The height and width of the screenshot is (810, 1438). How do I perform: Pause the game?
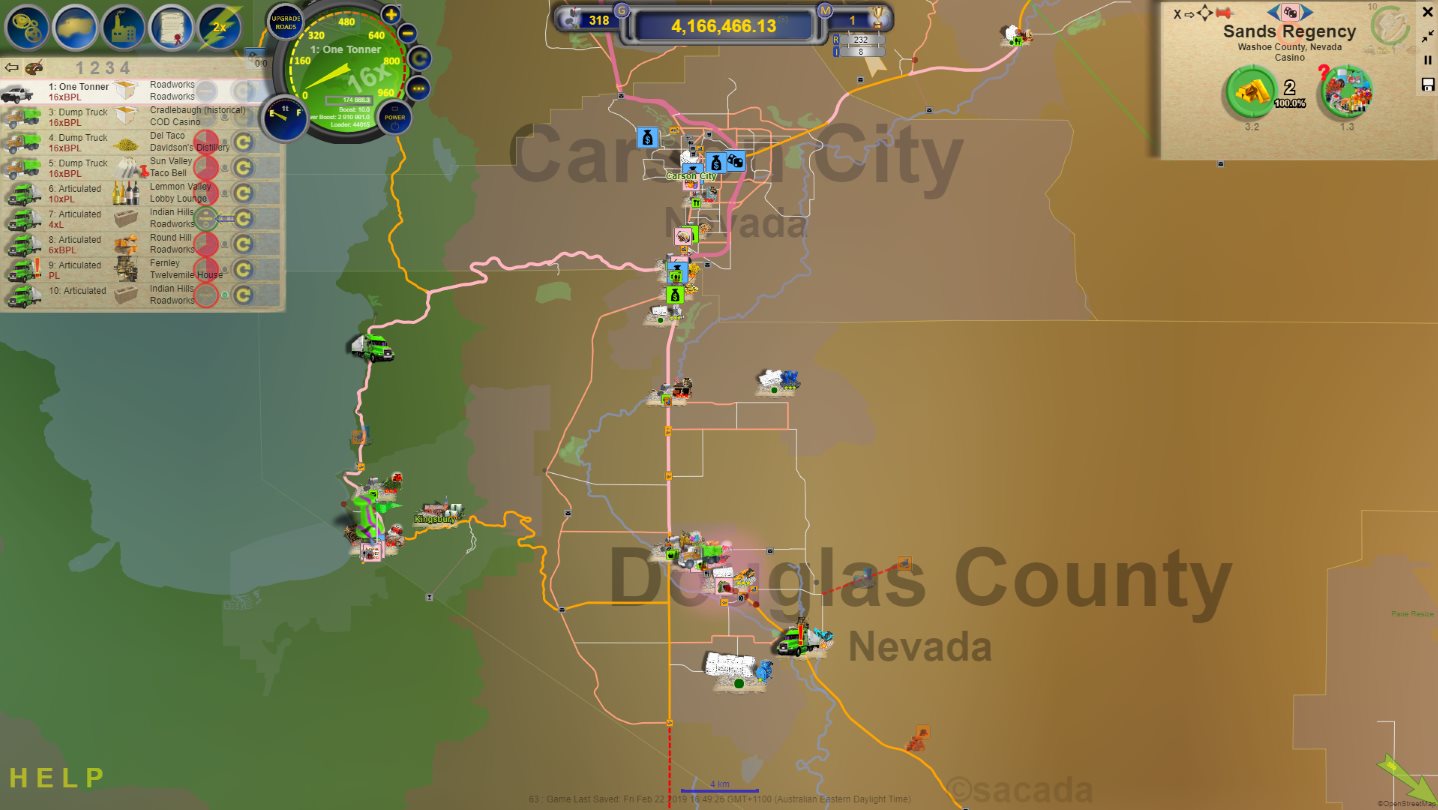(x=1428, y=60)
